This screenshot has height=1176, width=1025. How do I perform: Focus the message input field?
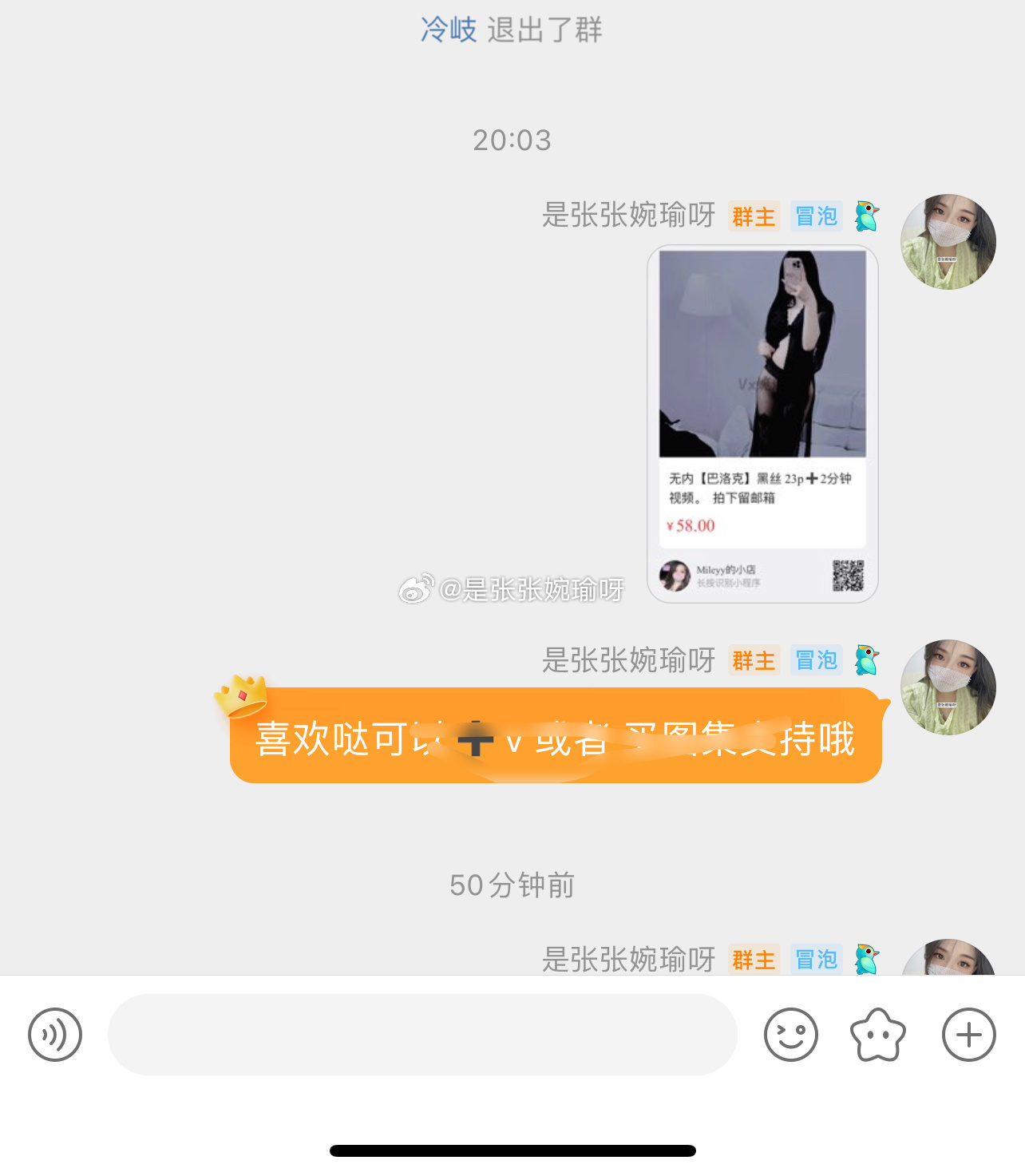[421, 1035]
